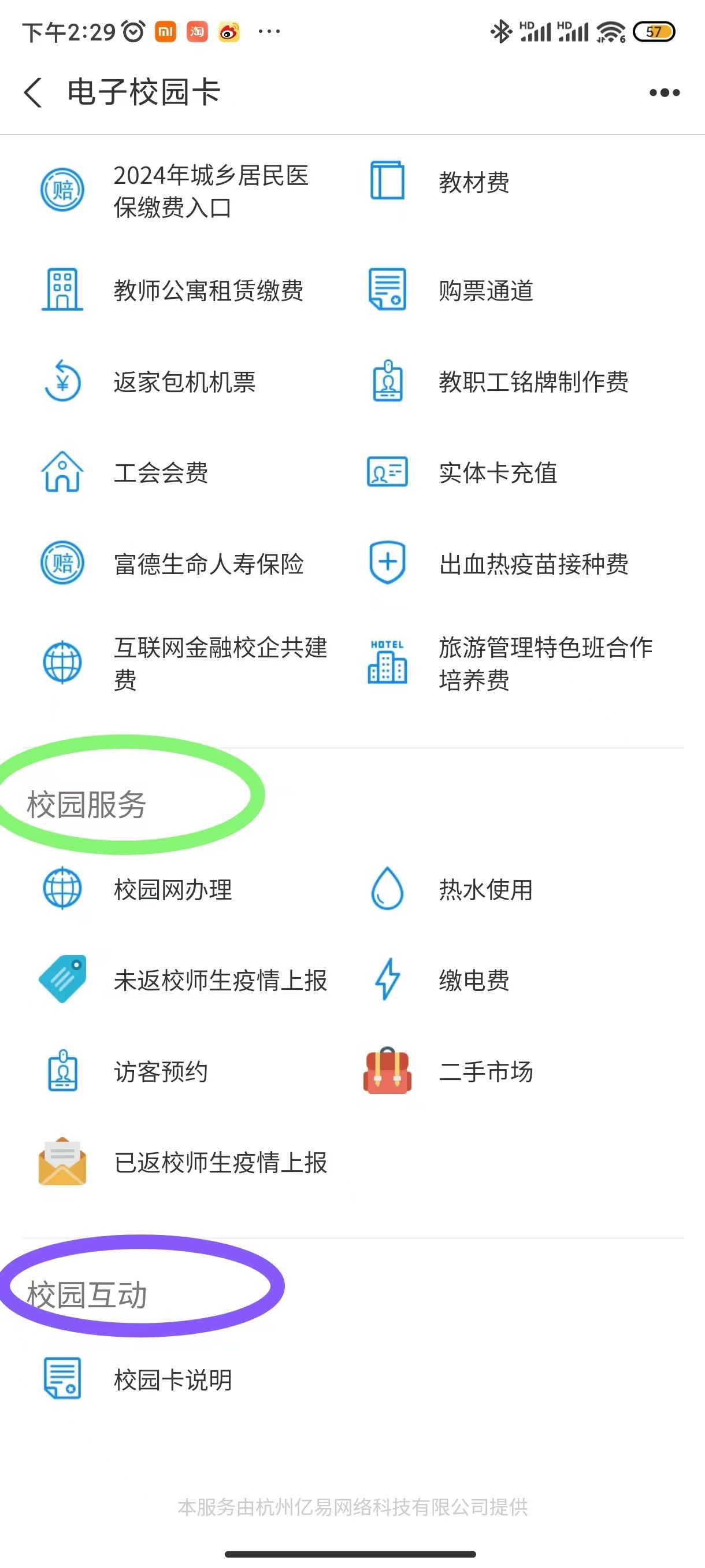The image size is (705, 1568).
Task: Open 互联网金融校企共建费
Action: (183, 663)
